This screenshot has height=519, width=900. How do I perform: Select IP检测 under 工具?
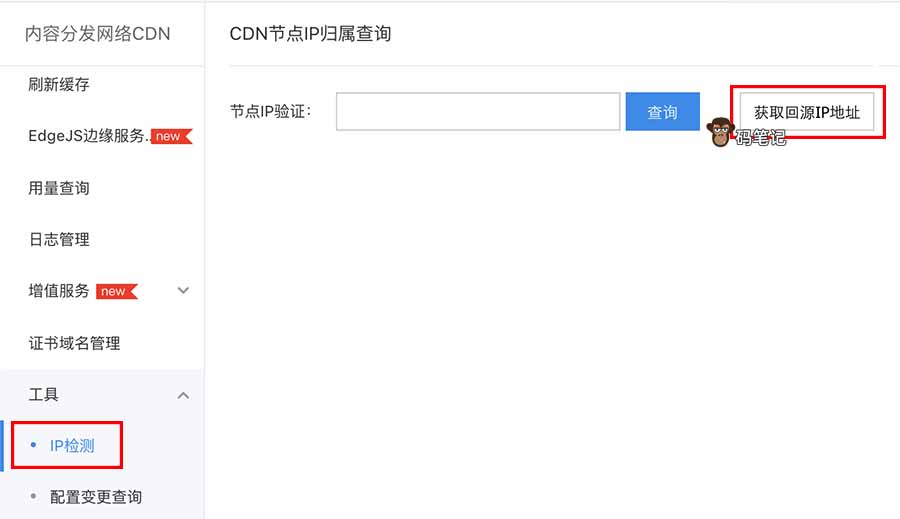pyautogui.click(x=72, y=446)
